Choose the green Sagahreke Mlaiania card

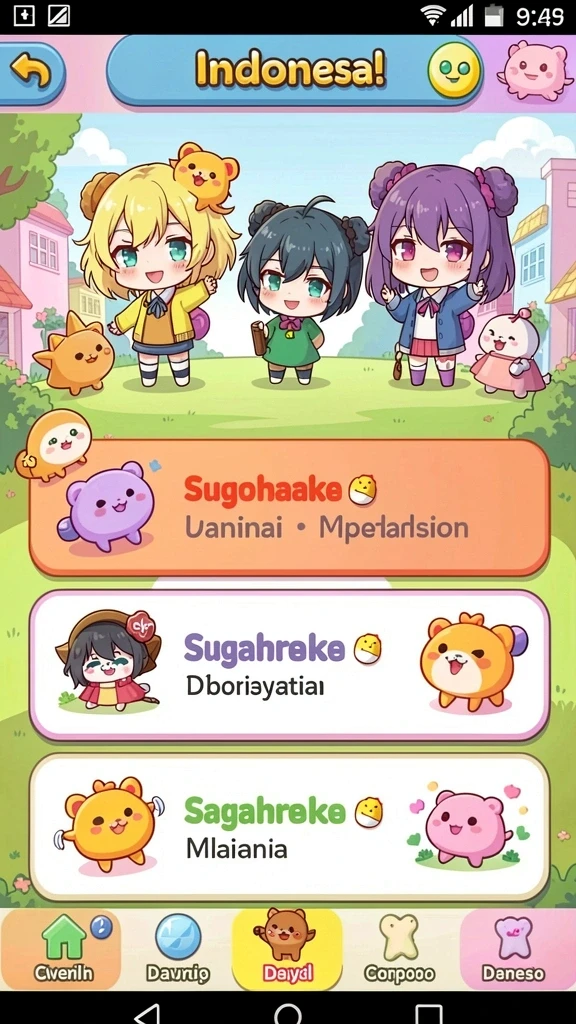(289, 827)
